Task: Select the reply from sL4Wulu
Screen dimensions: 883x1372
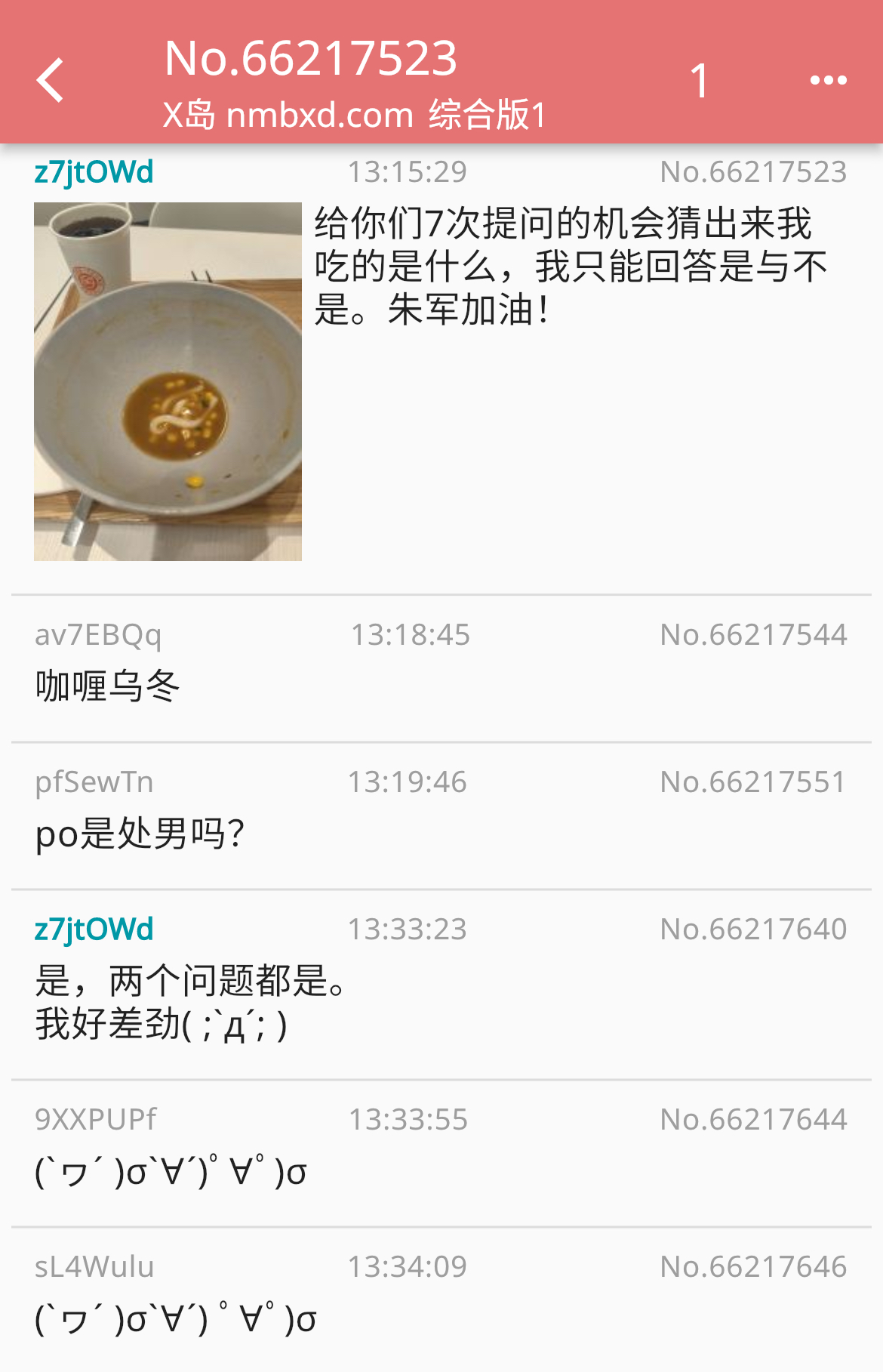Action: pyautogui.click(x=441, y=1299)
